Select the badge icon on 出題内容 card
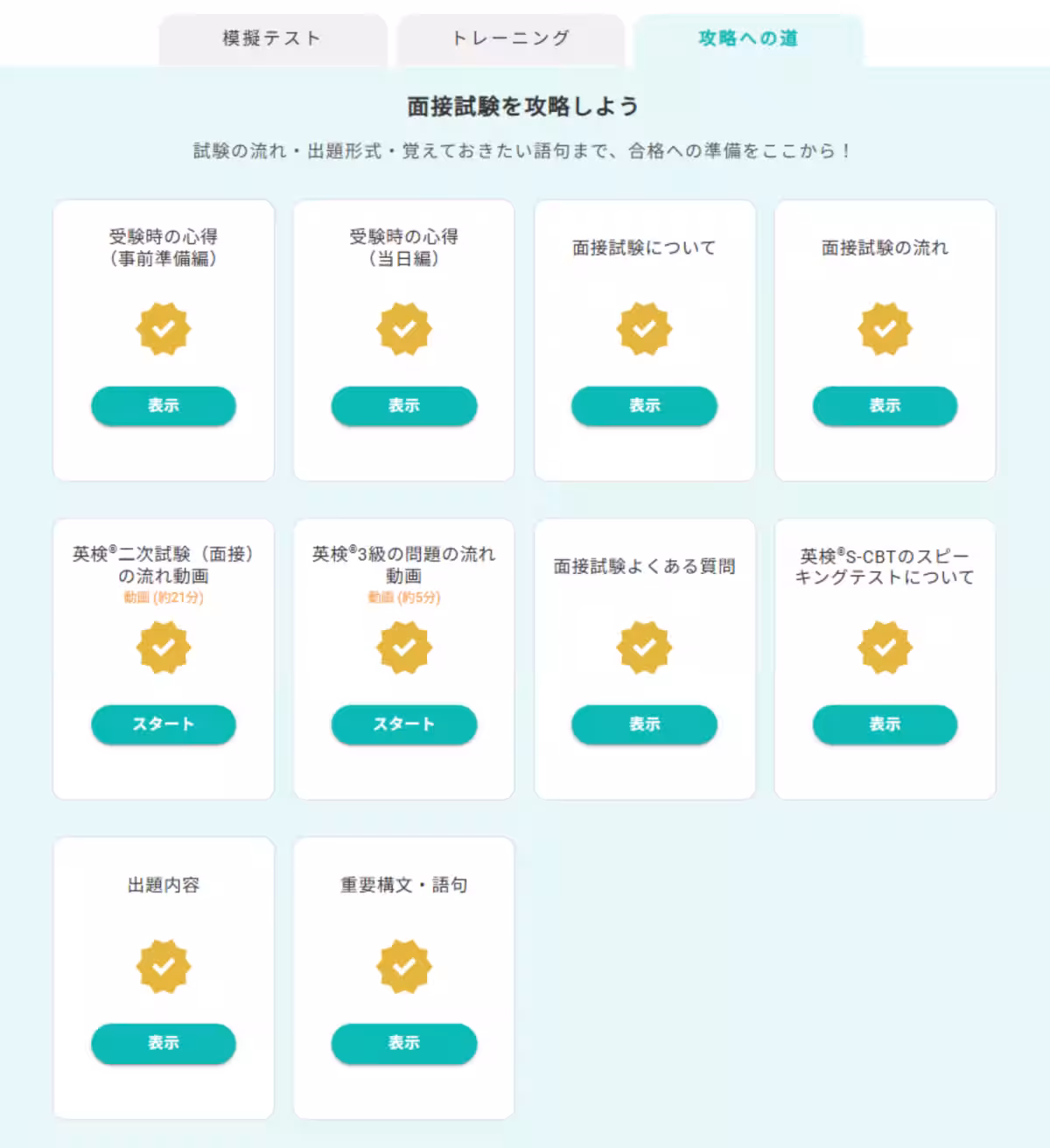The width and height of the screenshot is (1050, 1148). tap(164, 967)
